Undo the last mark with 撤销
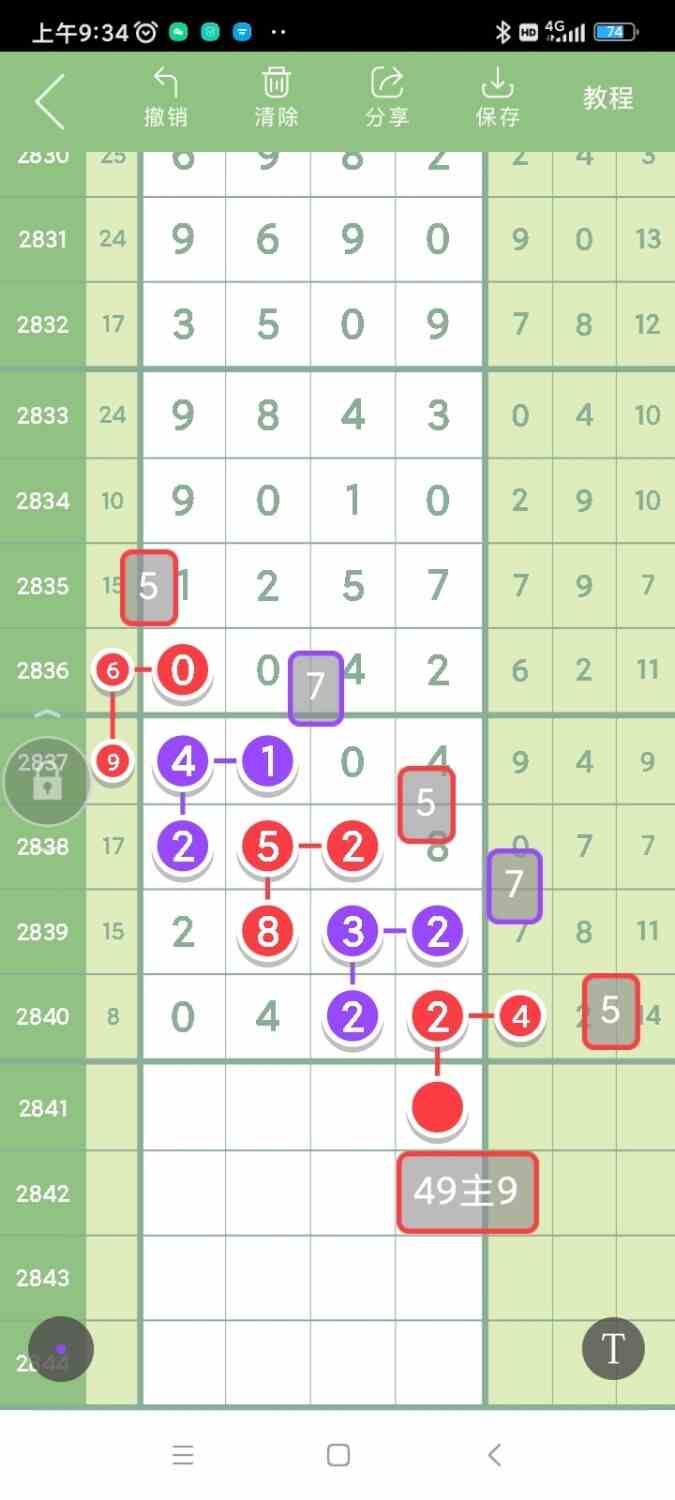This screenshot has height=1500, width=675. tap(166, 98)
